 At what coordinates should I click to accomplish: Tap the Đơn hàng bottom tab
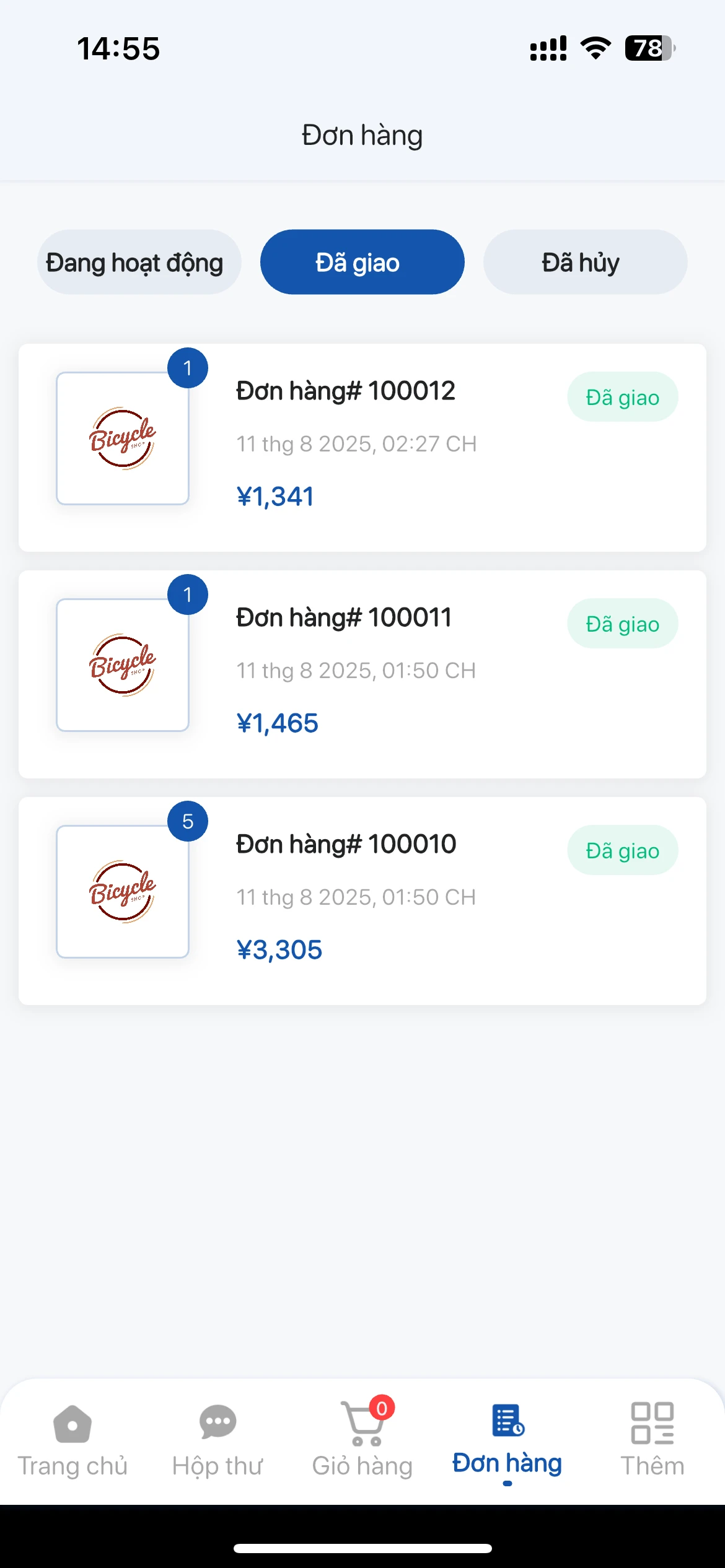pos(507,1440)
